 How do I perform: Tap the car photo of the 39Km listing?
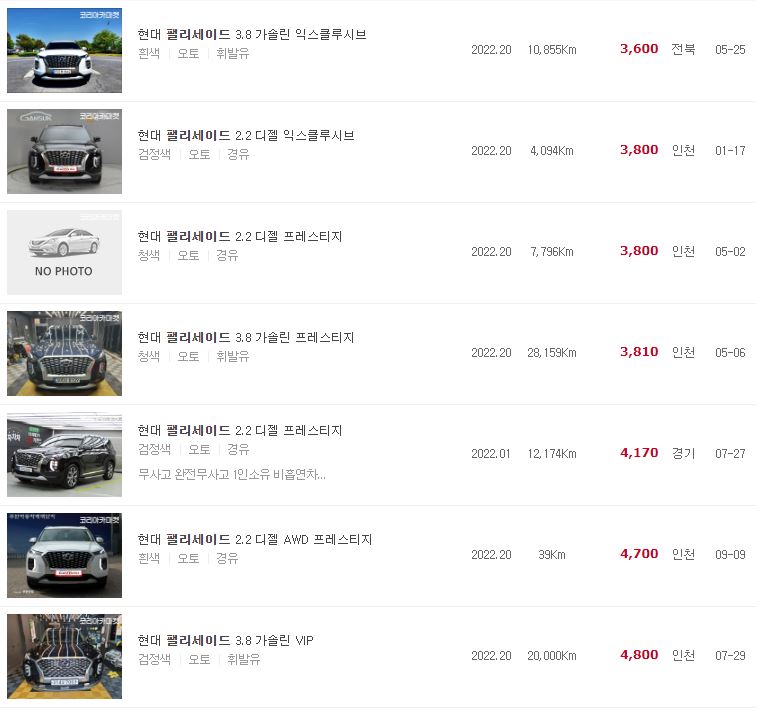click(x=64, y=555)
